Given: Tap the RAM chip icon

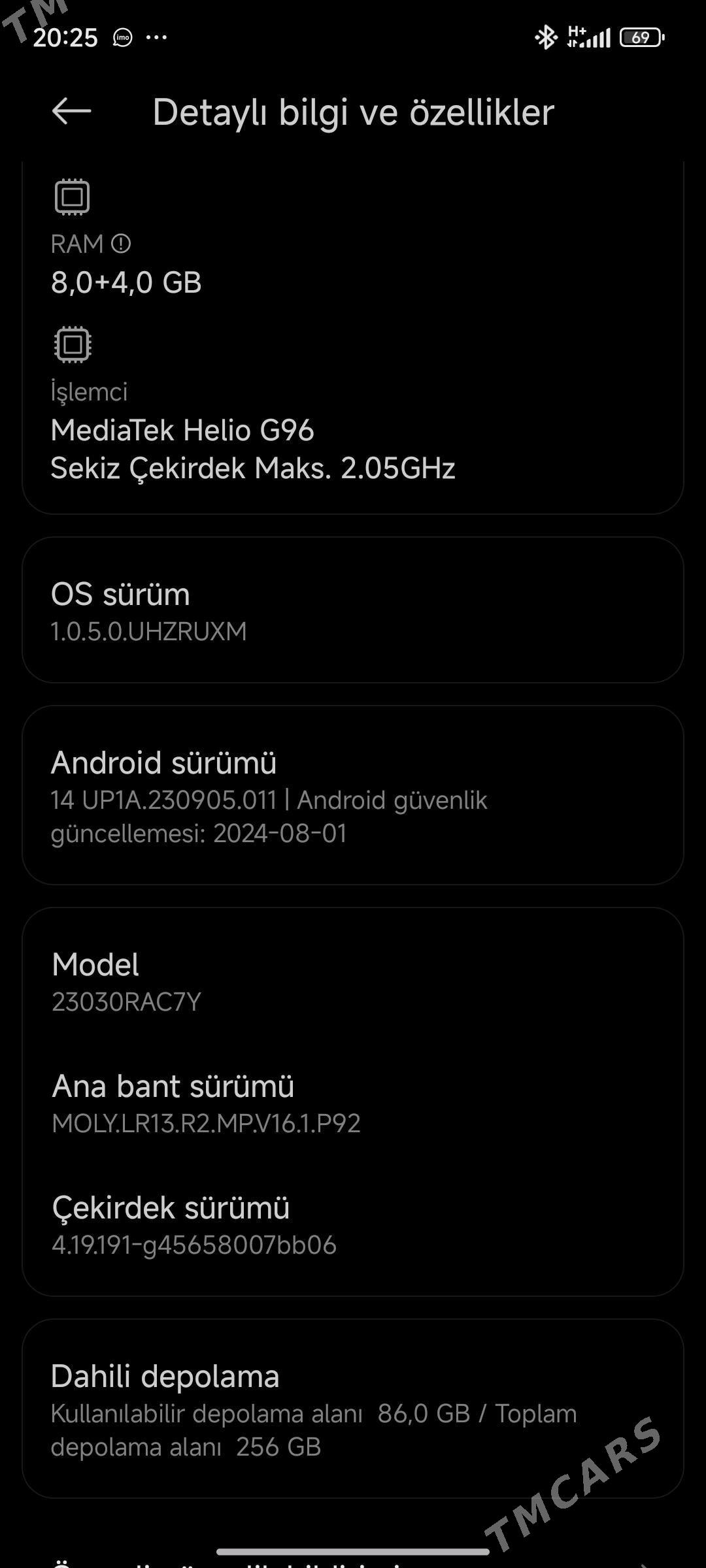Looking at the screenshot, I should 72,196.
